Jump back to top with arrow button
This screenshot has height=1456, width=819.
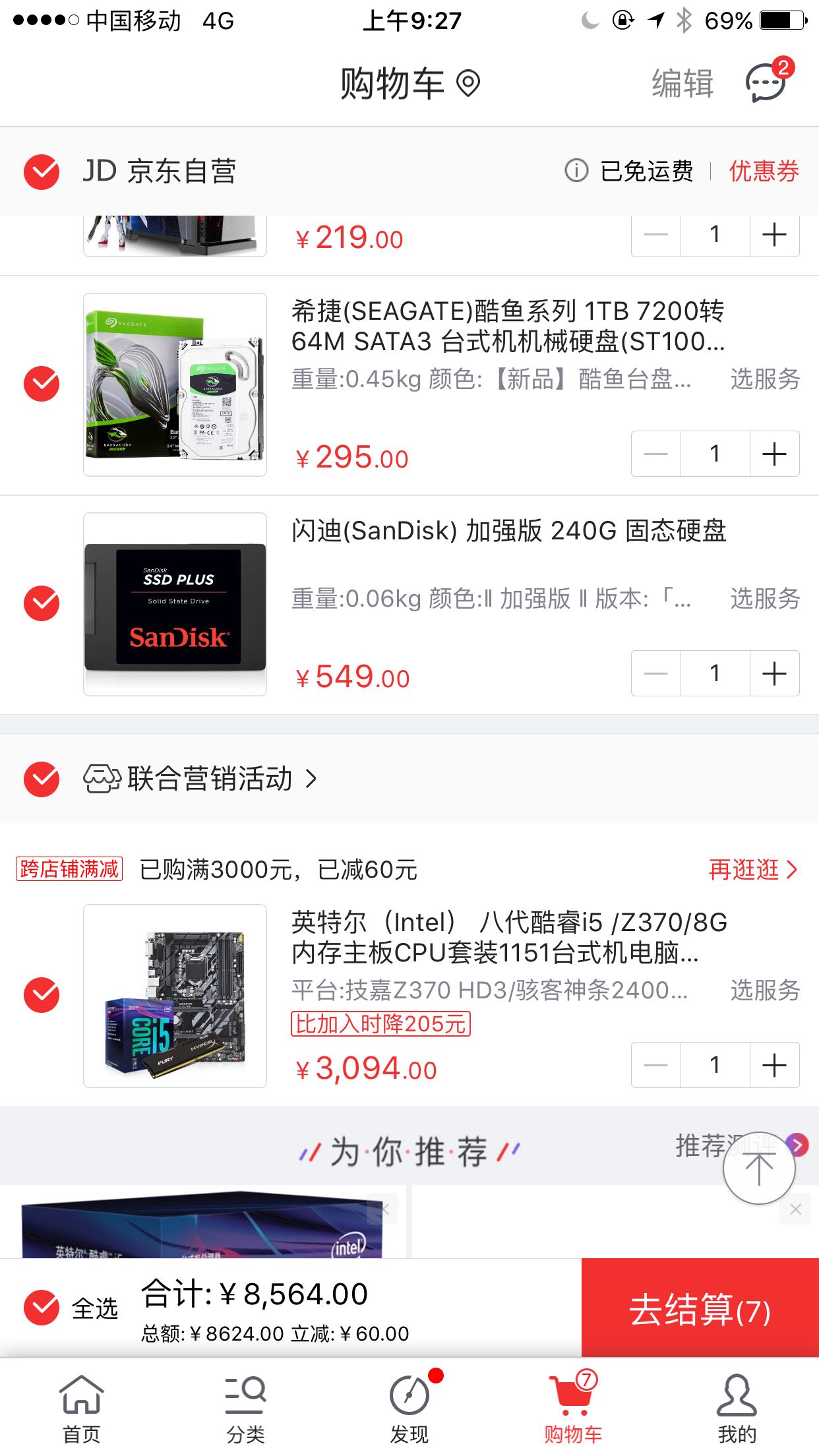point(758,1169)
